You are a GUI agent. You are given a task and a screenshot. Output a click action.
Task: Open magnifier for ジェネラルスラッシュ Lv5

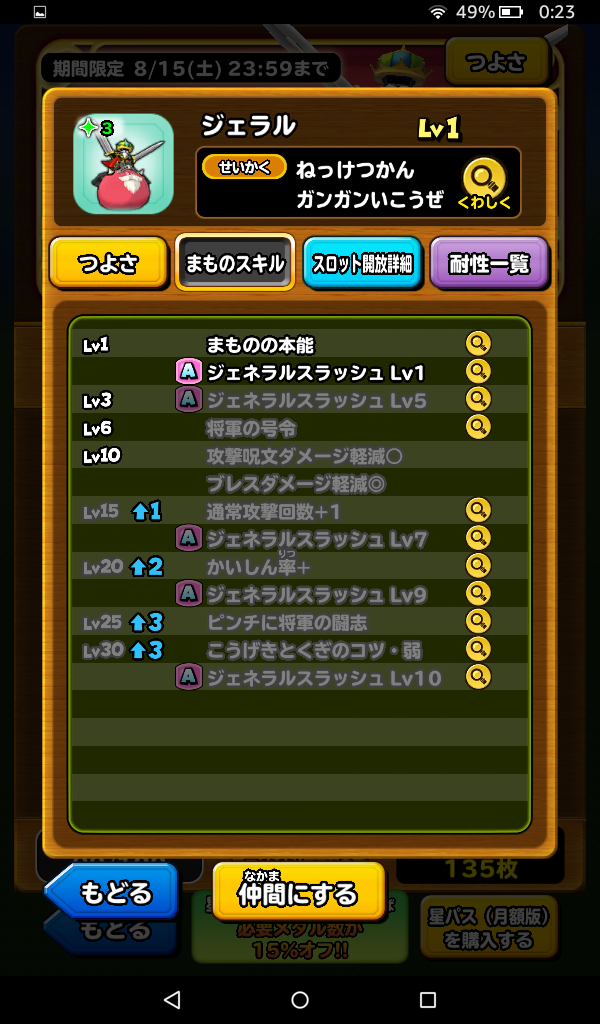tap(479, 400)
